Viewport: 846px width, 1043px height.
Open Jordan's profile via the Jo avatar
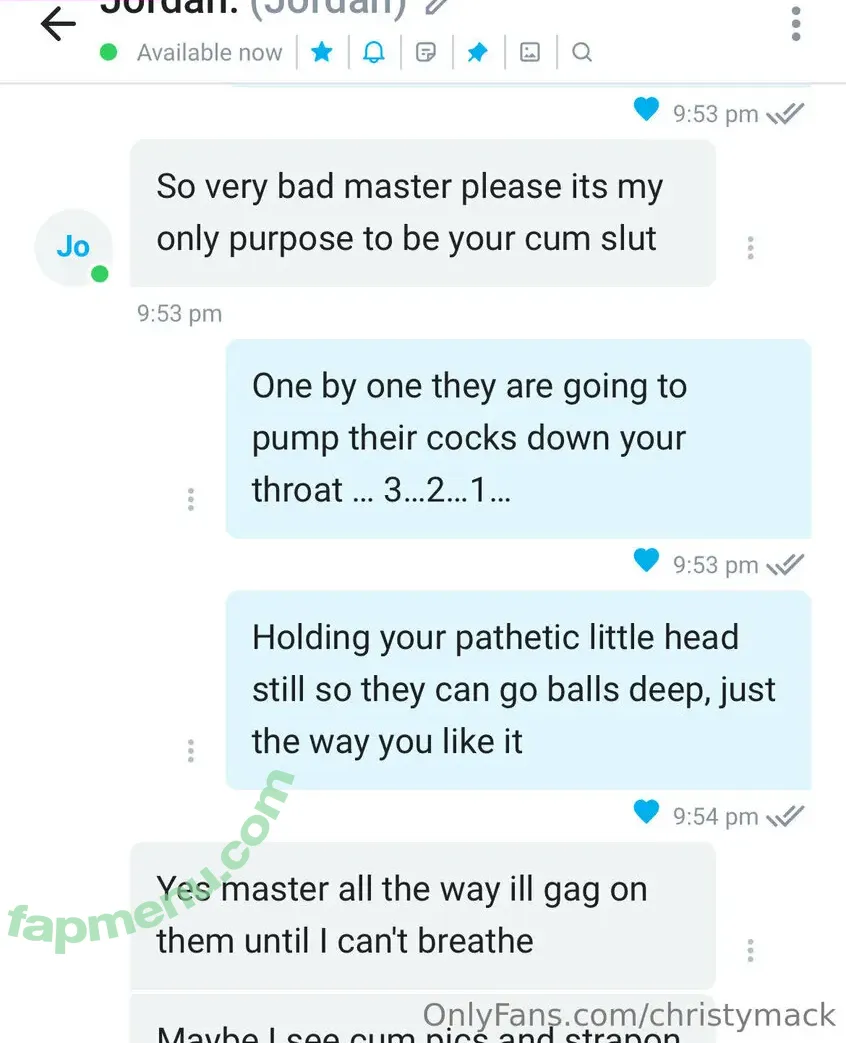point(73,247)
